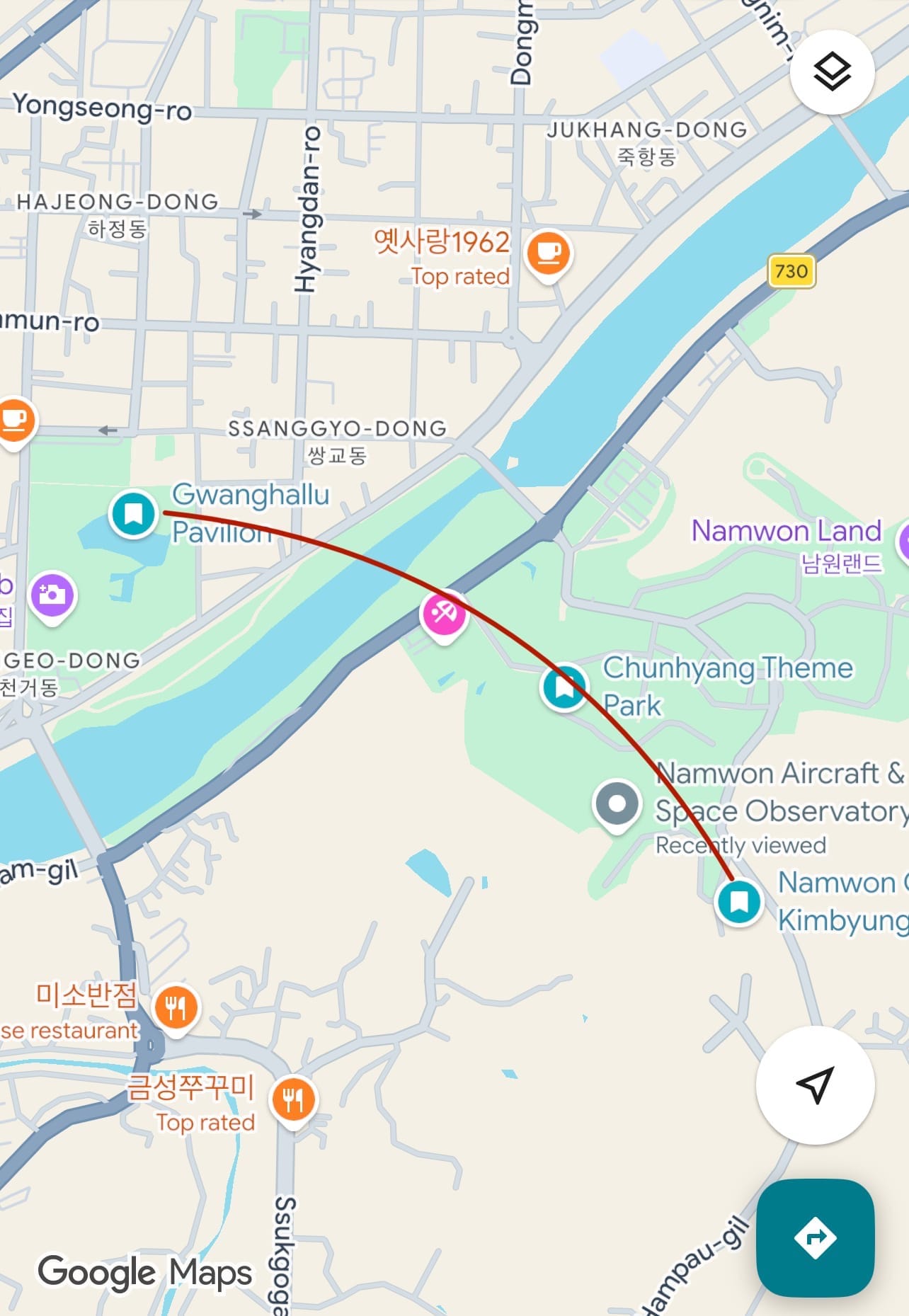
Task: Tap the 옛사랑1962 cafe marker
Action: pyautogui.click(x=549, y=253)
